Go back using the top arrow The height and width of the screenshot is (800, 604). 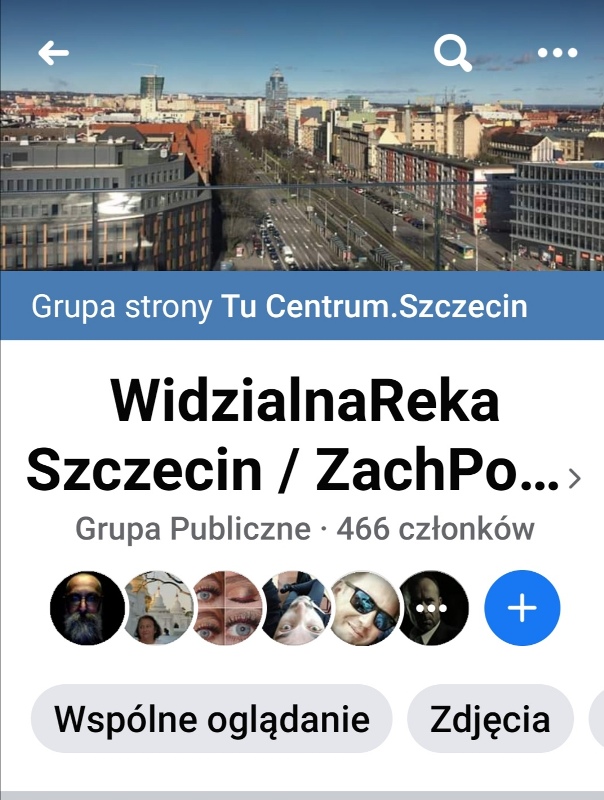(x=54, y=53)
